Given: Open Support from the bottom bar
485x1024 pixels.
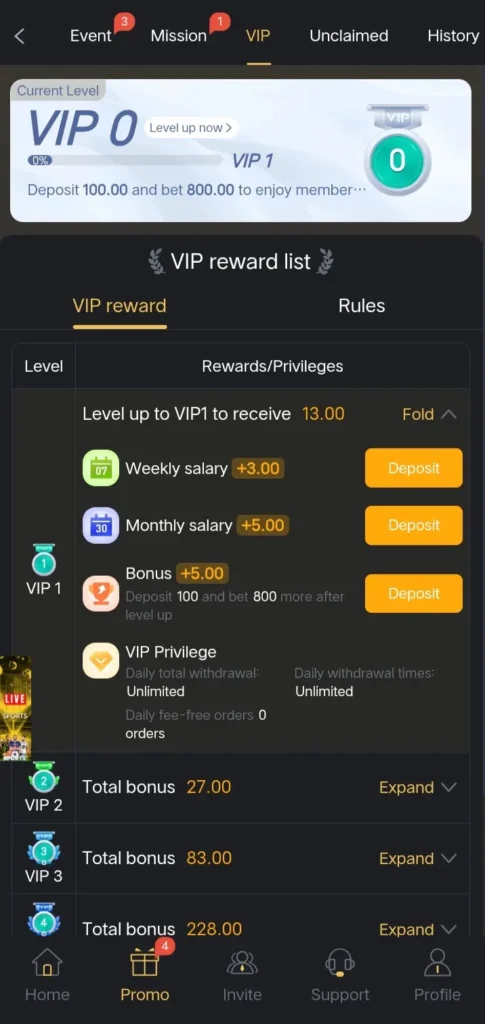Looking at the screenshot, I should 340,975.
